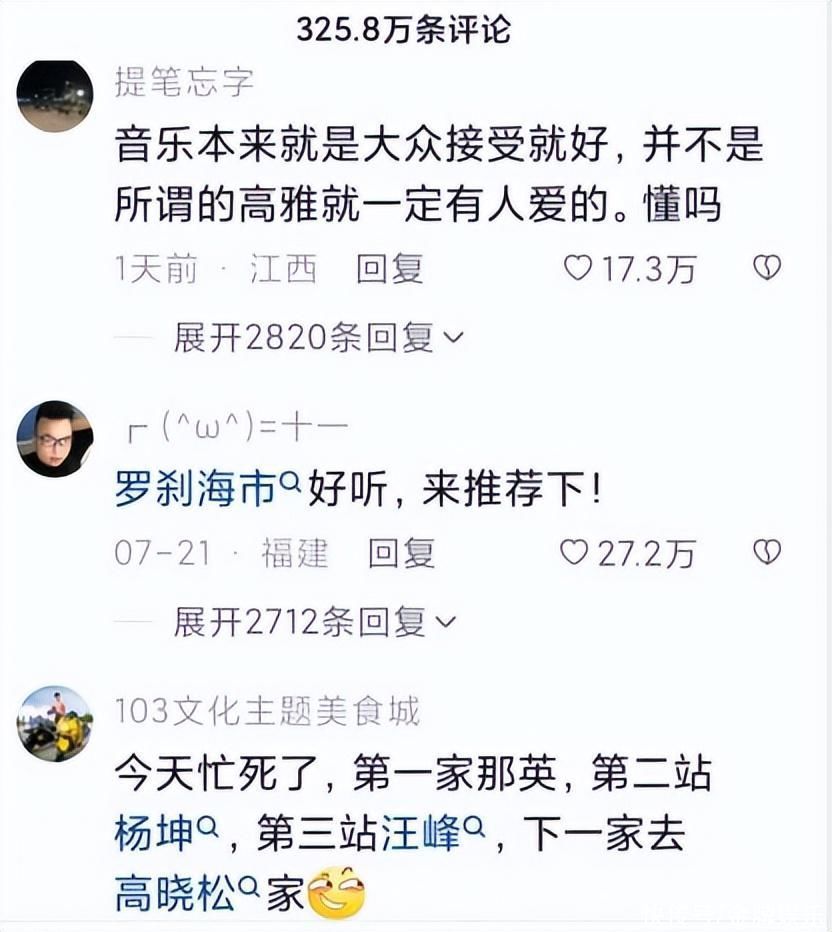The height and width of the screenshot is (932, 832).
Task: Open username 103文化主题美食城
Action: coord(267,711)
